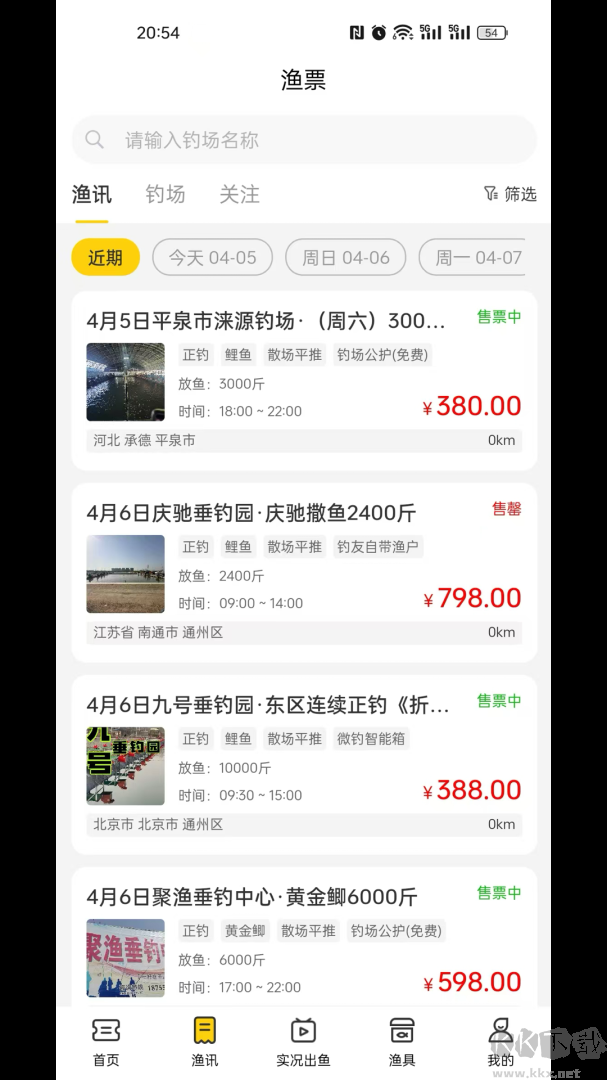
Task: Go to the 我的 profile tab
Action: (500, 1040)
